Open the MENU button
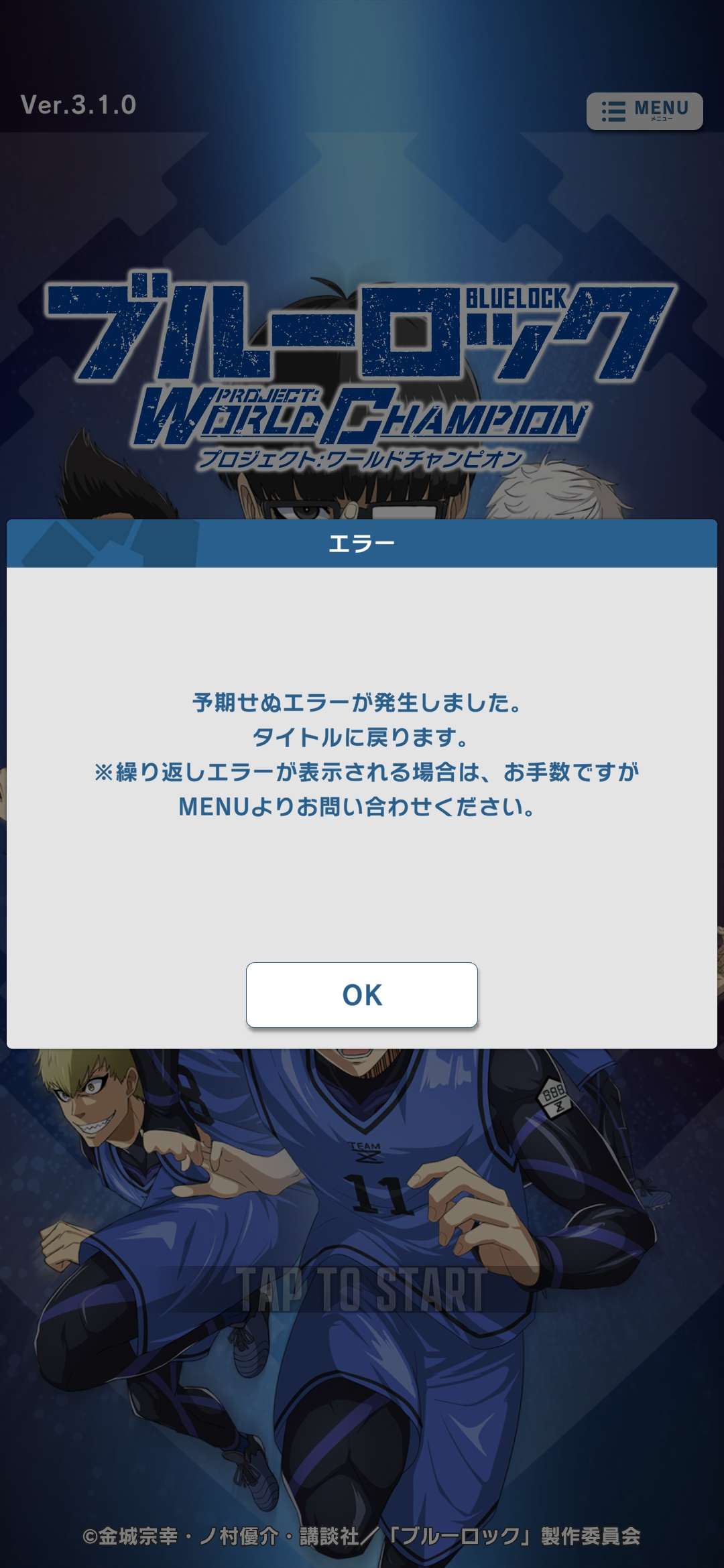This screenshot has height=1568, width=724. click(x=644, y=111)
